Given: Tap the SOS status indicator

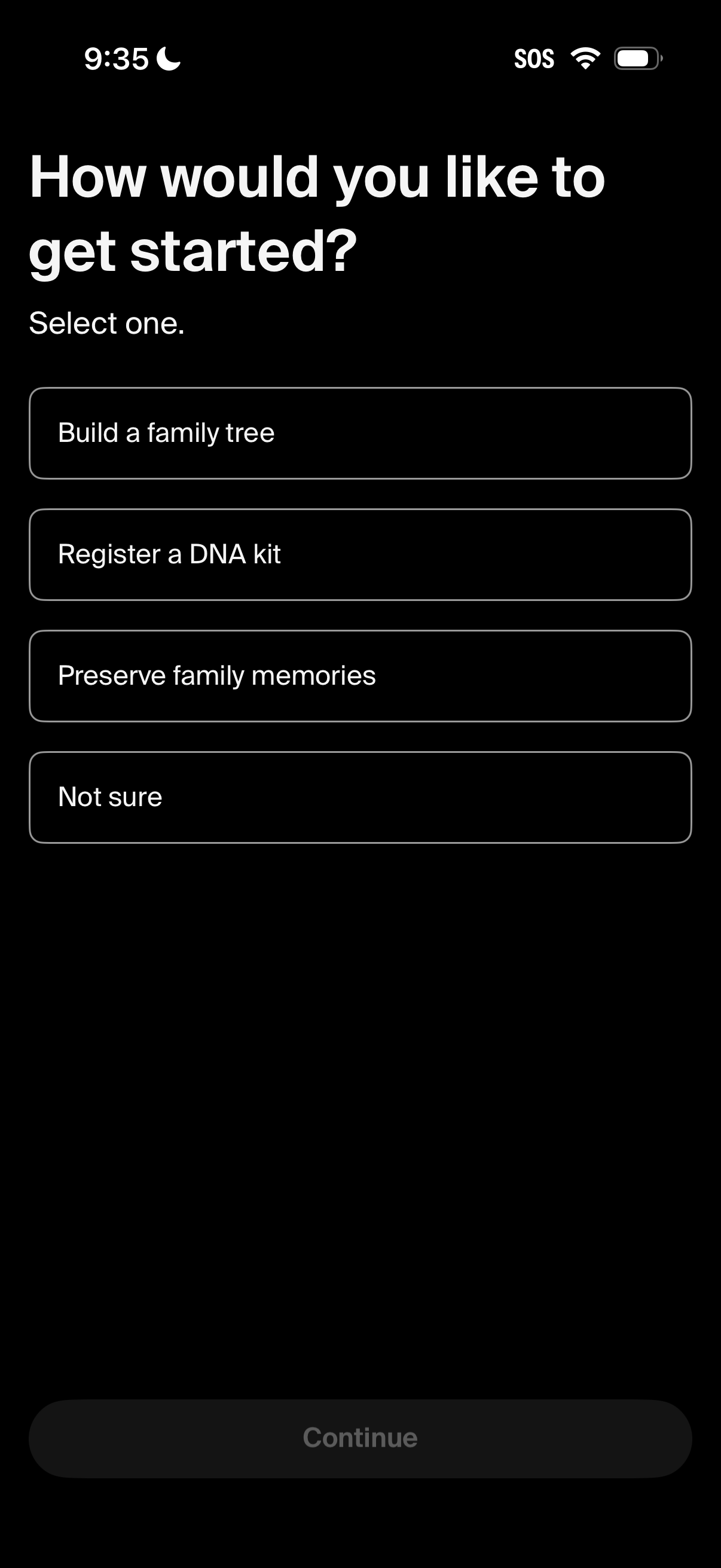Looking at the screenshot, I should tap(534, 58).
